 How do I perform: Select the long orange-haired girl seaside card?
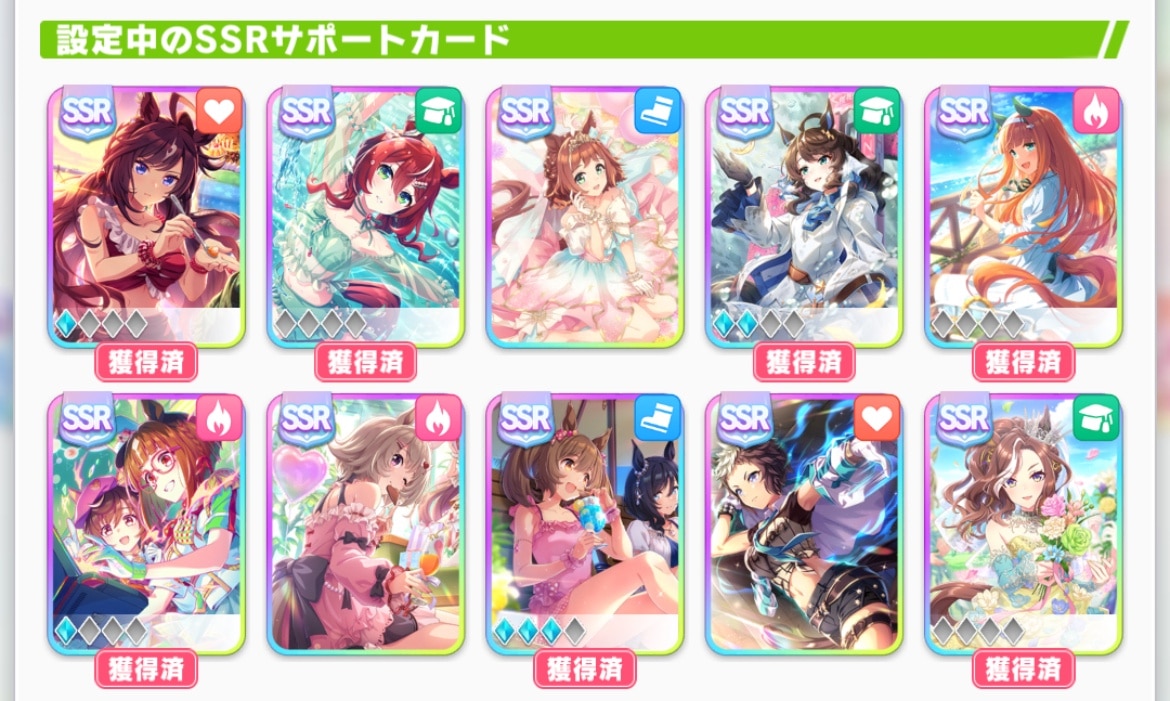1022,215
